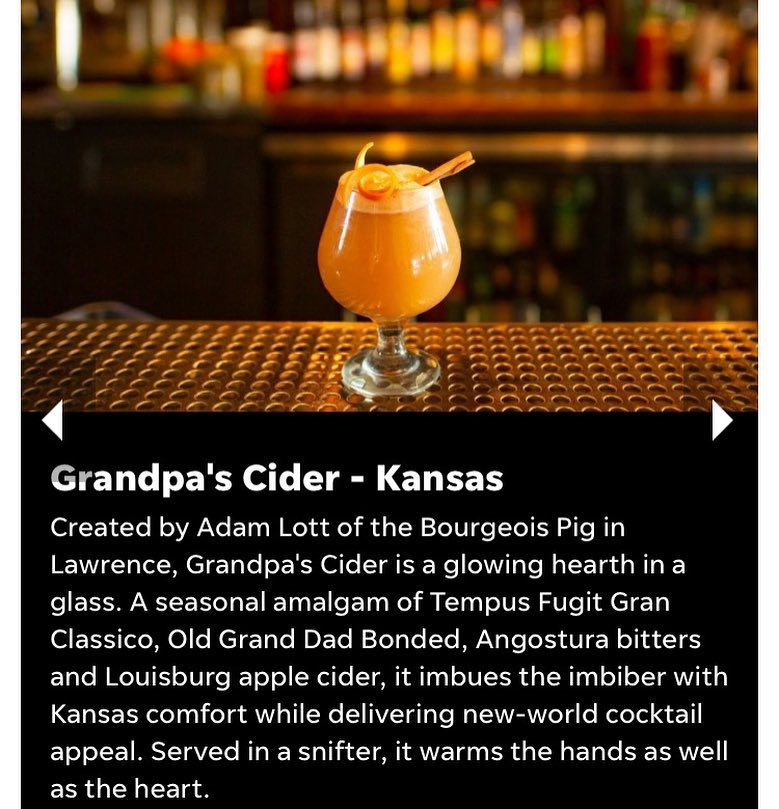Go to the previous cocktail slide

pyautogui.click(x=53, y=421)
